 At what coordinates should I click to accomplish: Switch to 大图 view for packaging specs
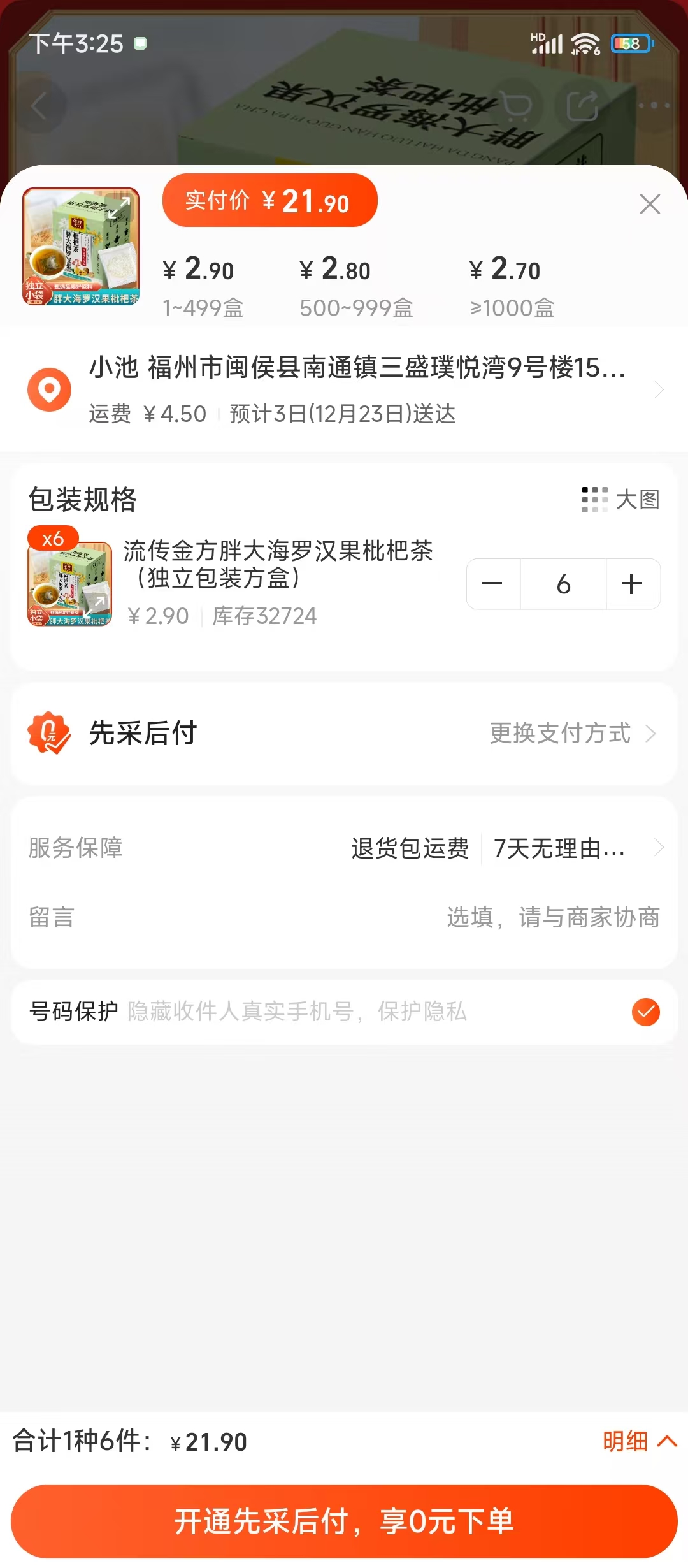(x=620, y=500)
